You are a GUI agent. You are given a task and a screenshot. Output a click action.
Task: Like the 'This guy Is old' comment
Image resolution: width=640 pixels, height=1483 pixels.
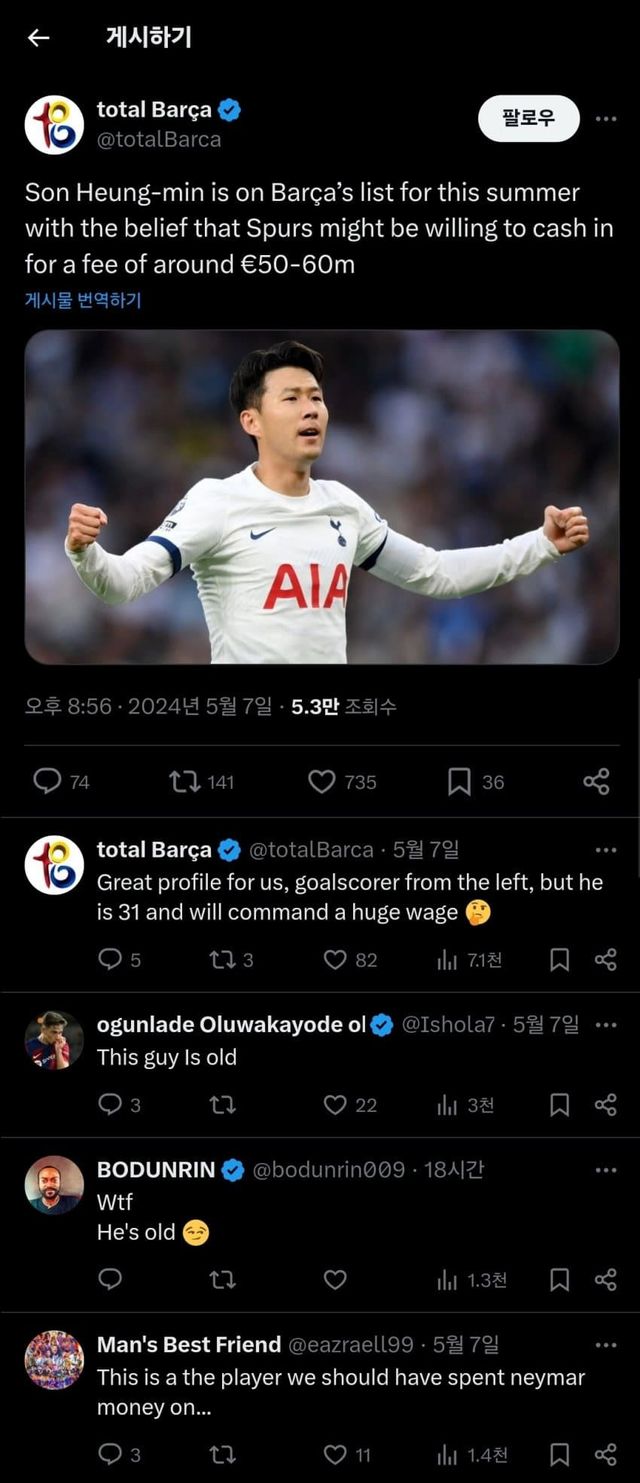coord(335,1105)
